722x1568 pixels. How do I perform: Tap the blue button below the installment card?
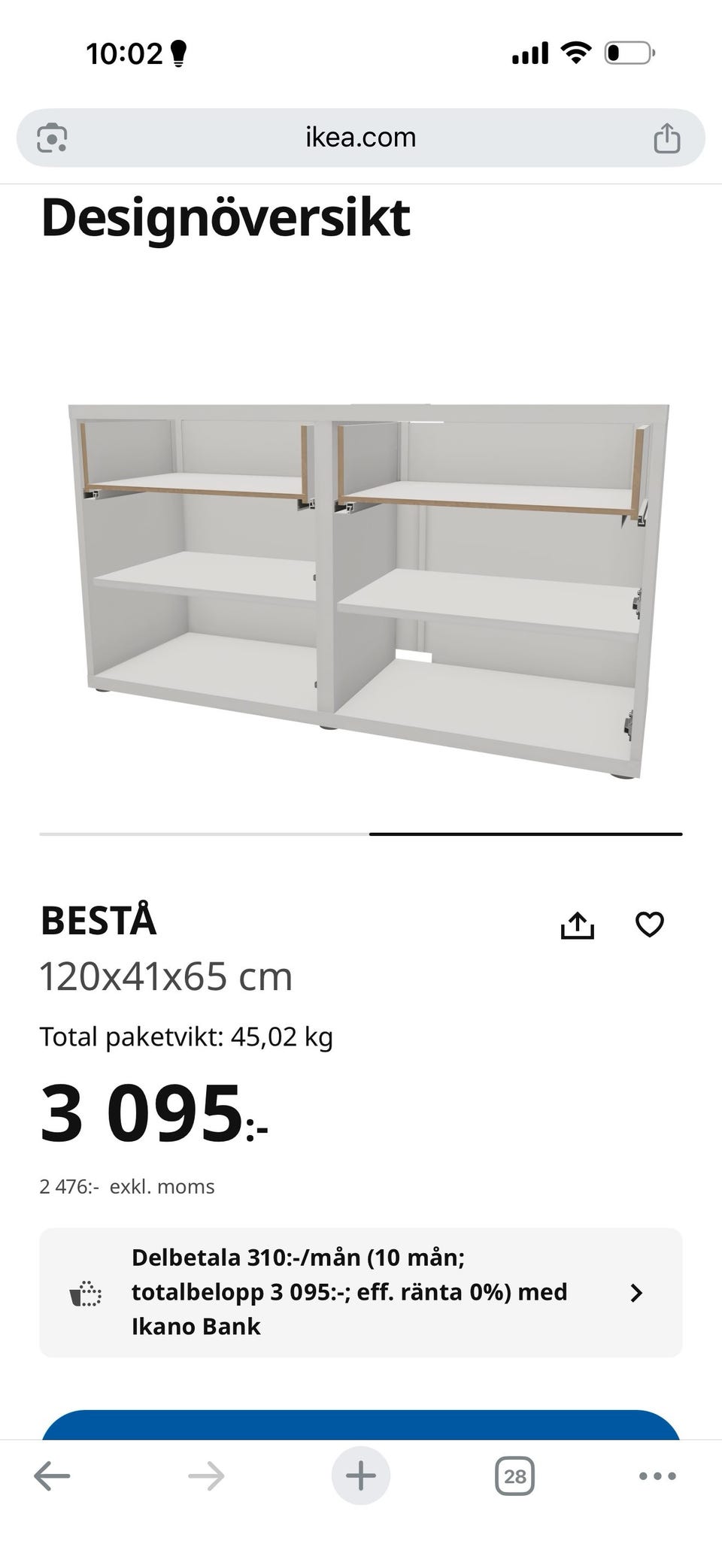(x=361, y=1425)
